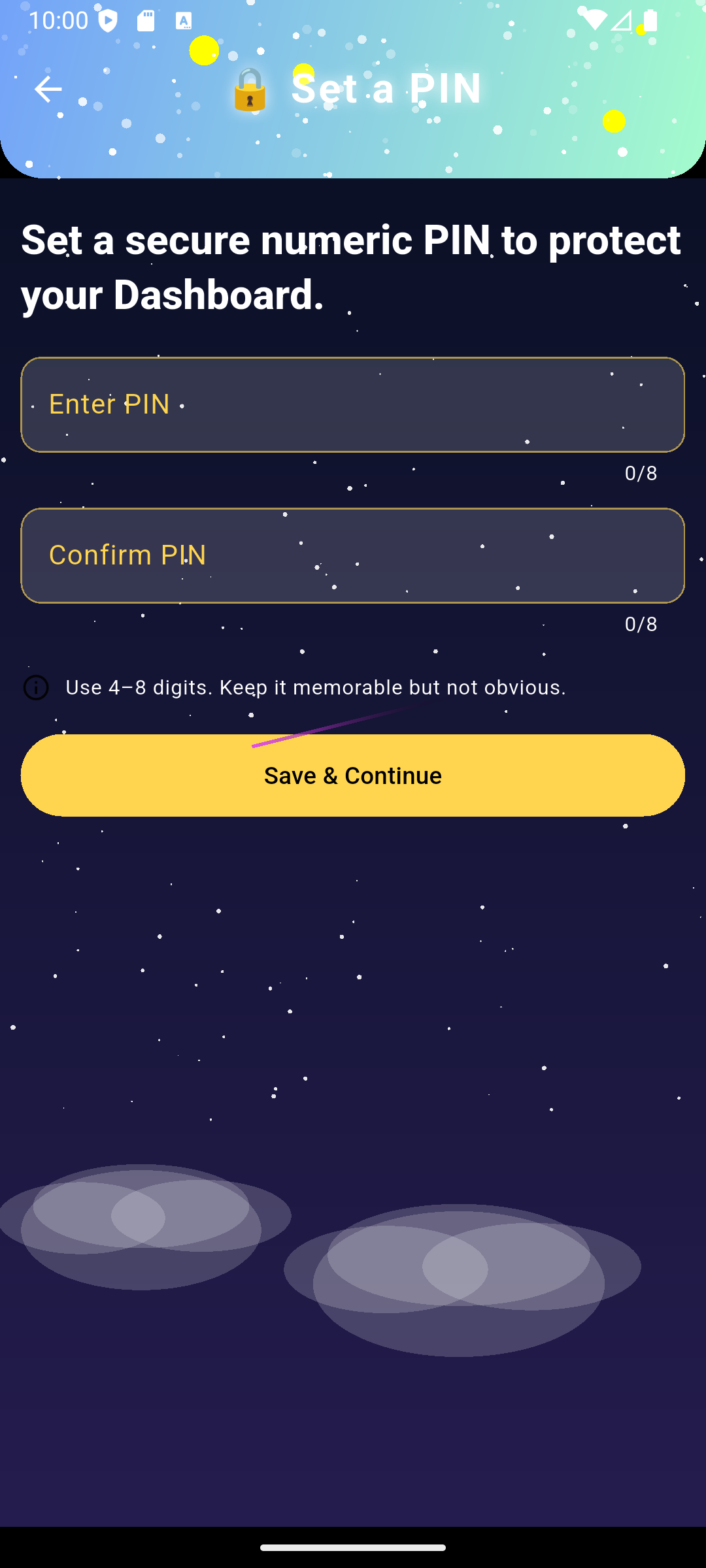Tap the 0/8 counter under Enter PIN

point(640,474)
